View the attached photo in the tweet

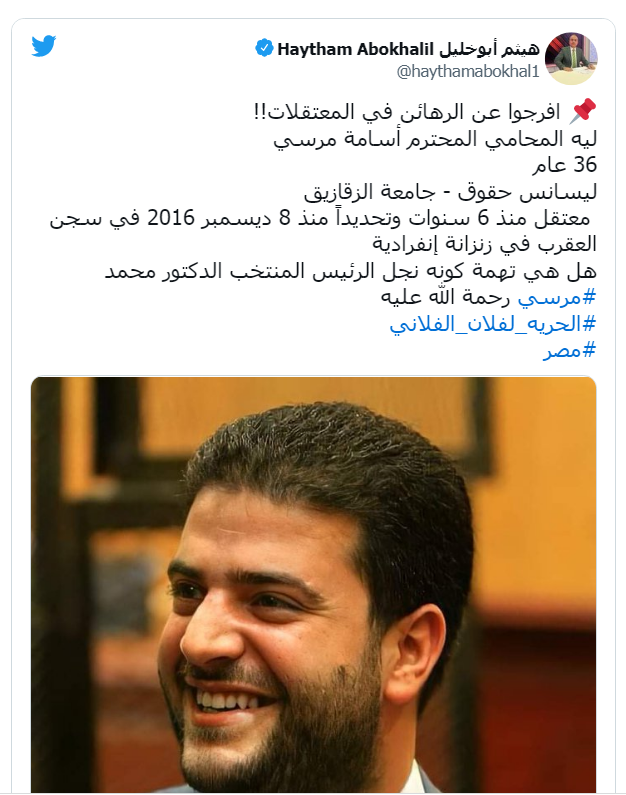(x=313, y=585)
